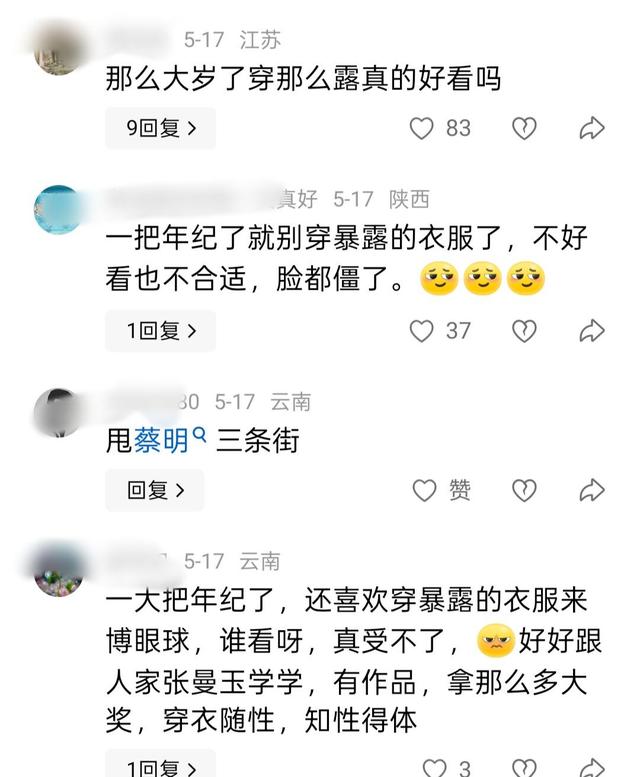Dislike the 甩蔡明三条街 comment
This screenshot has height=777, width=640.
click(x=524, y=490)
